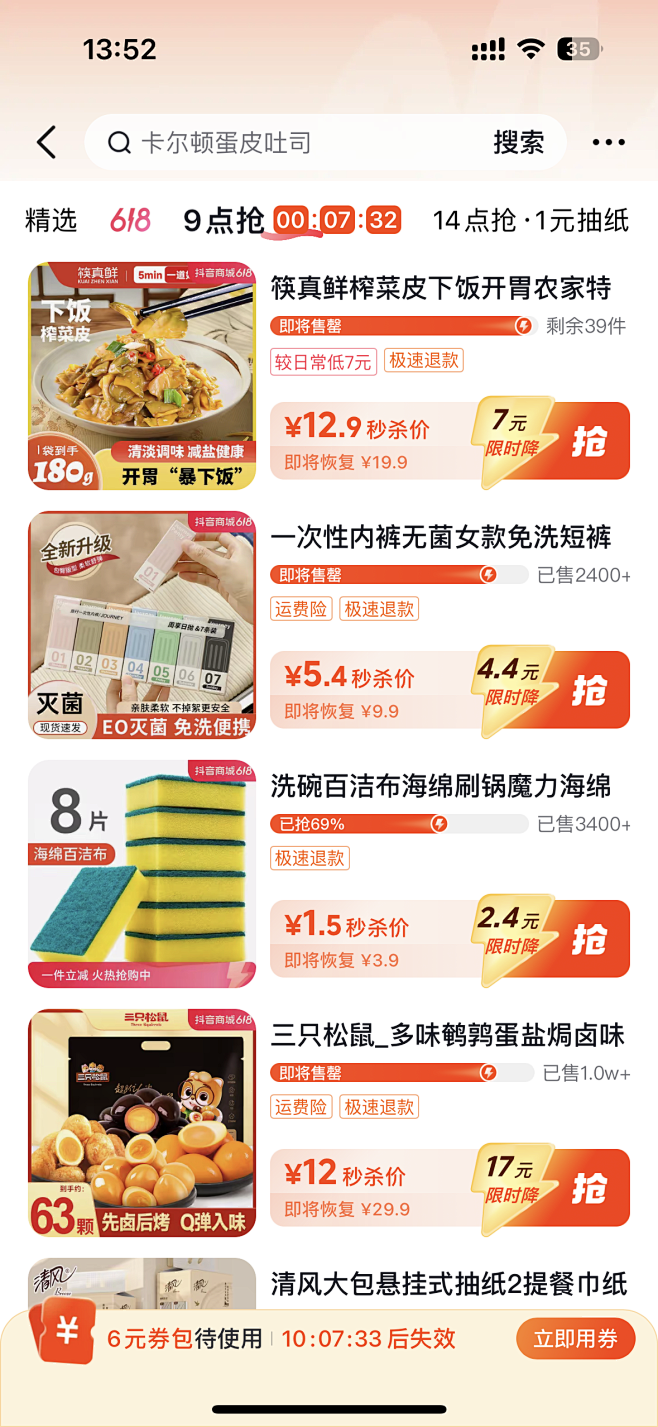The width and height of the screenshot is (658, 1427).
Task: Open the 洗碗百洁布海绵 product image
Action: [142, 874]
